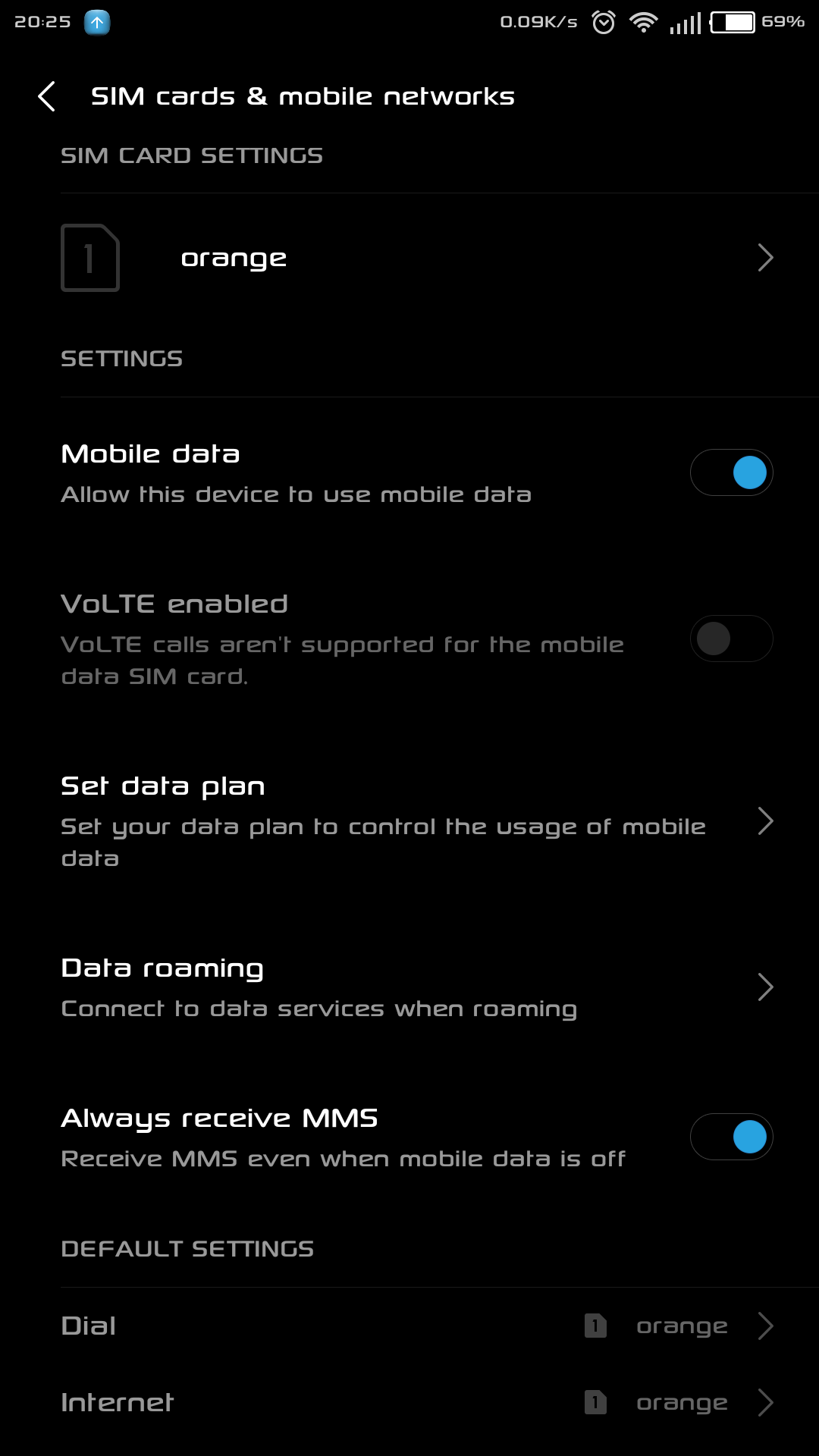Disable Always receive MMS

pyautogui.click(x=731, y=1137)
